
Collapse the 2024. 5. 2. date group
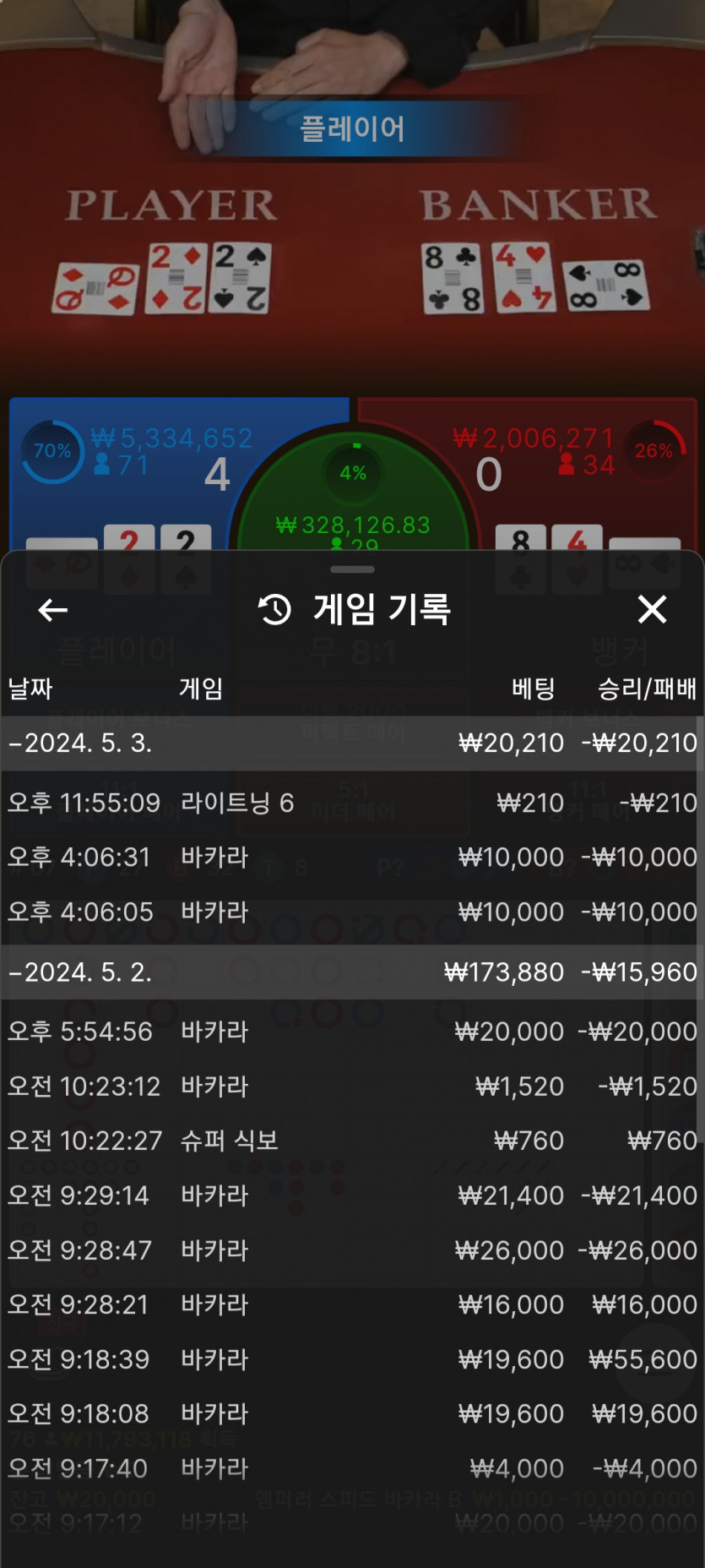pyautogui.click(x=352, y=972)
